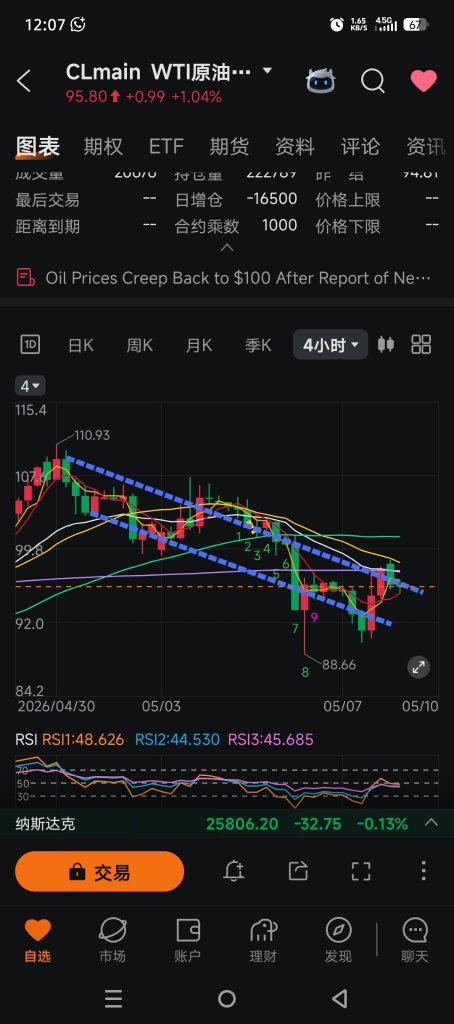This screenshot has width=454, height=1024.
Task: Set a price alert with the bell icon
Action: click(234, 871)
